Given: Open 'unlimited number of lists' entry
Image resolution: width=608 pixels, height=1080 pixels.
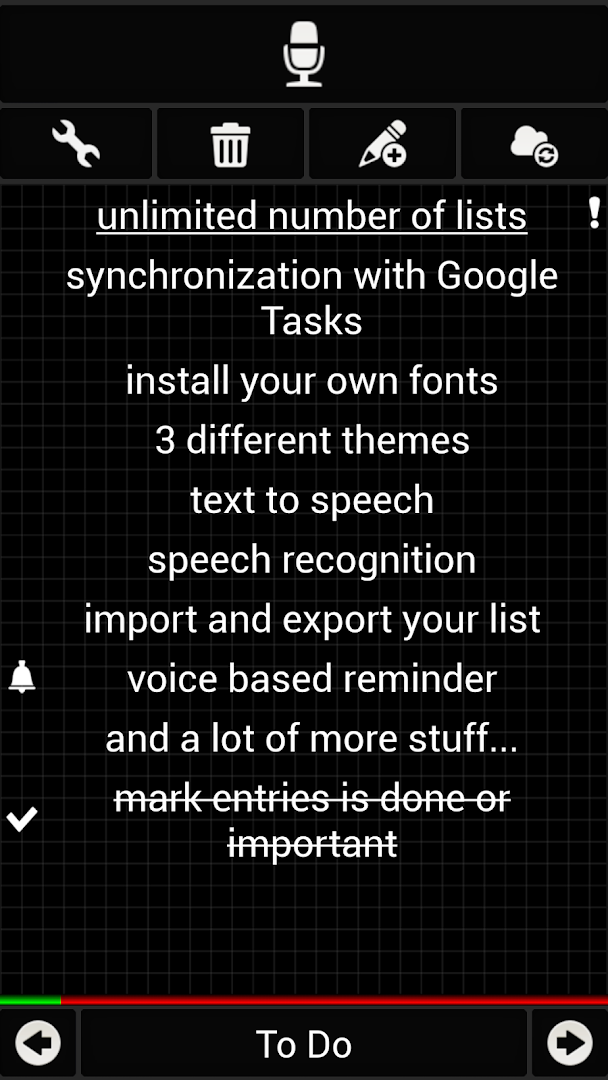Looking at the screenshot, I should pyautogui.click(x=311, y=216).
